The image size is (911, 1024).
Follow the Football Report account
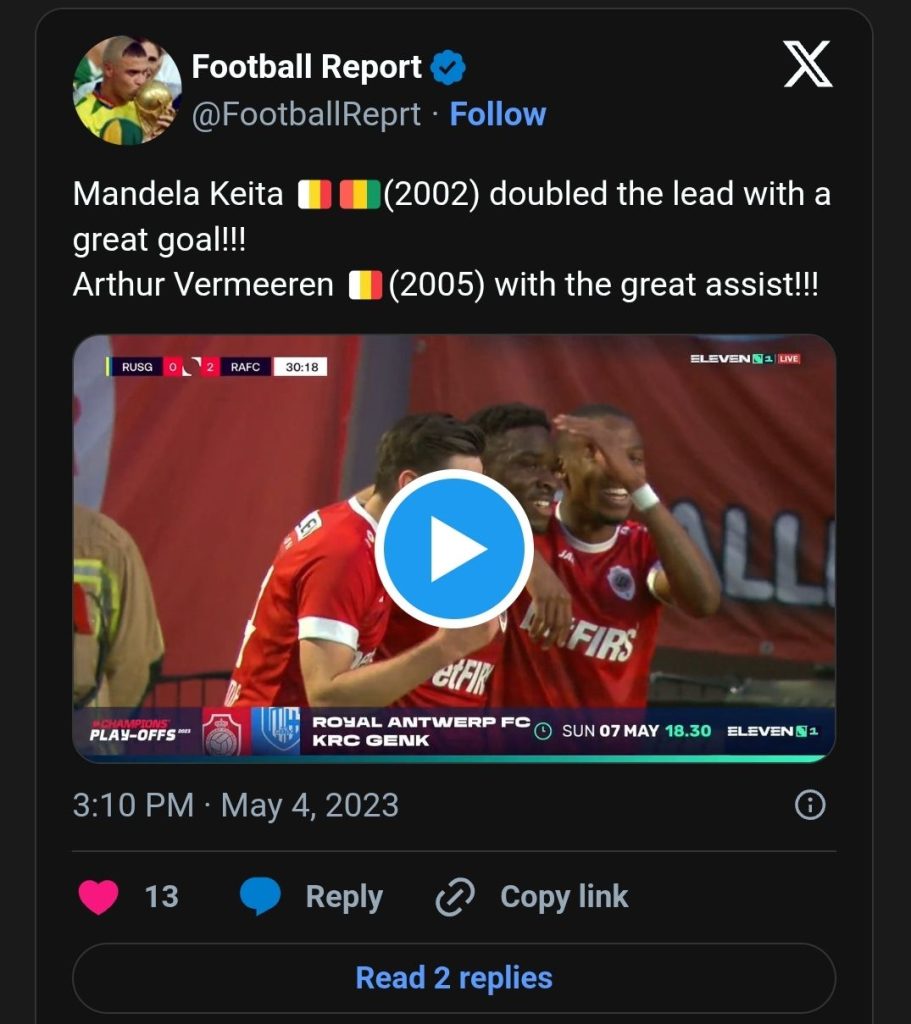tap(497, 114)
